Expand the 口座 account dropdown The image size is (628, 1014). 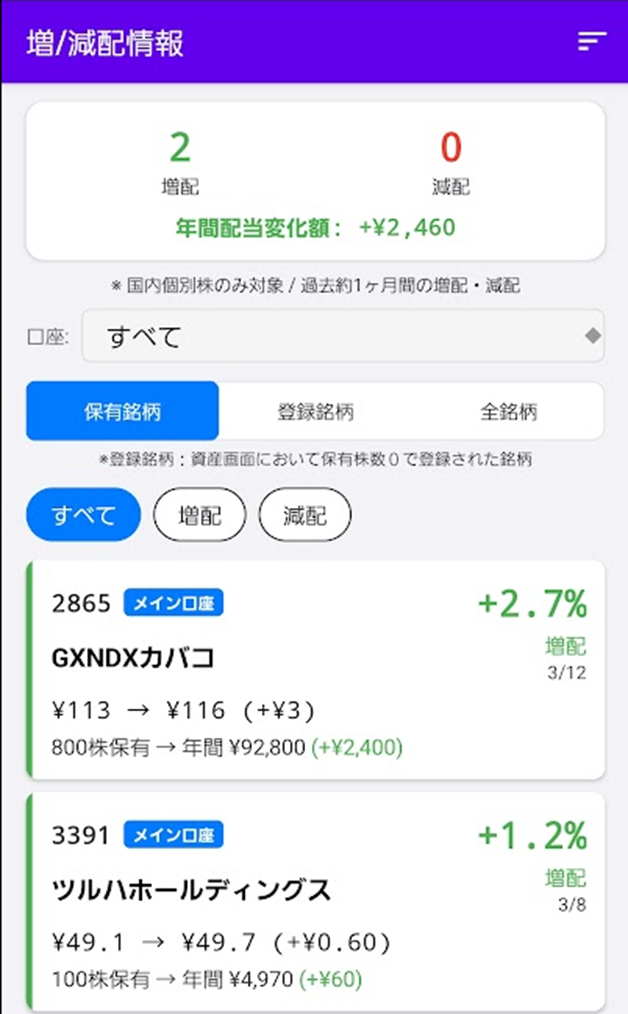click(x=342, y=336)
